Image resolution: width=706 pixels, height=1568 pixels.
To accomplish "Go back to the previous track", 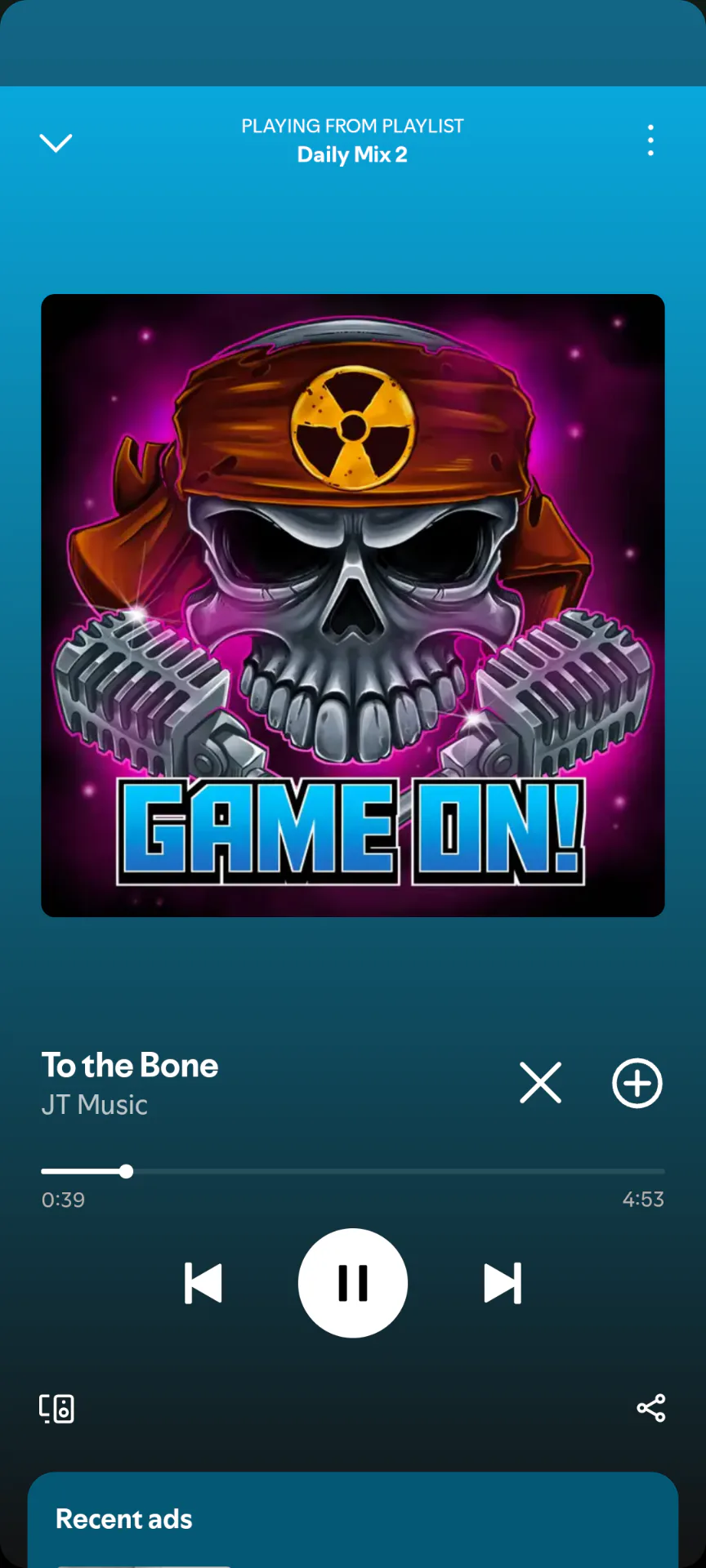I will (203, 1283).
